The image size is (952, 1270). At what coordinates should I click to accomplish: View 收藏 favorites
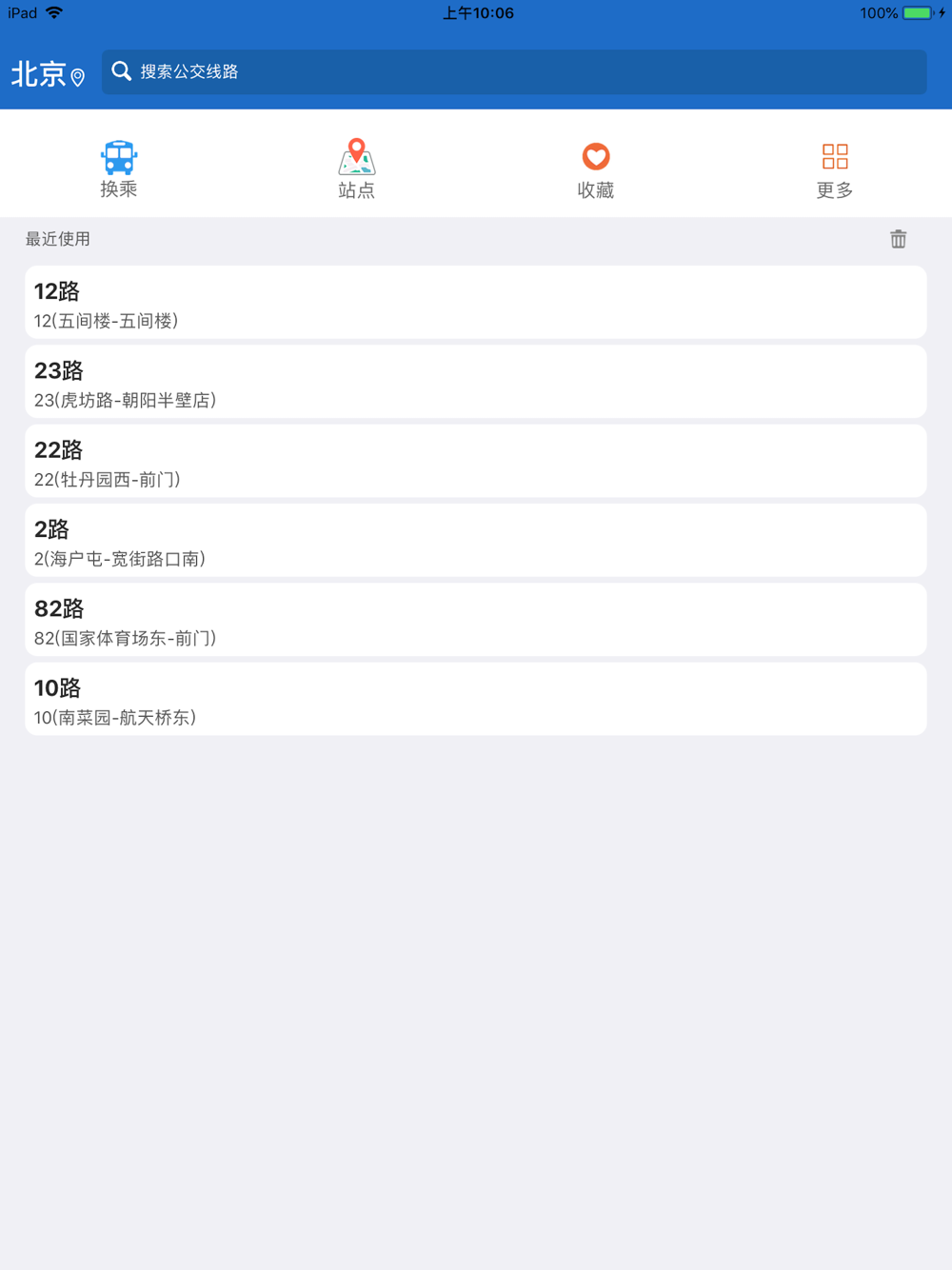[x=596, y=169]
